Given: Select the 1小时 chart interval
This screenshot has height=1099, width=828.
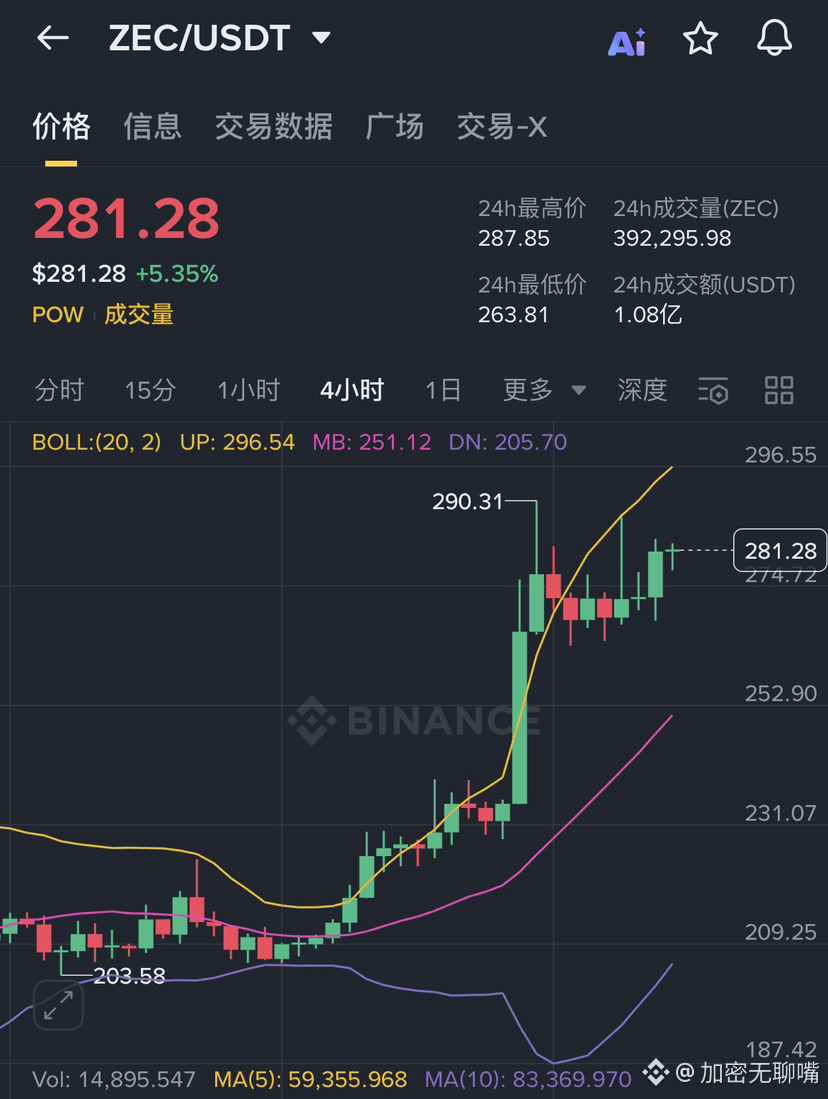Looking at the screenshot, I should tap(248, 390).
